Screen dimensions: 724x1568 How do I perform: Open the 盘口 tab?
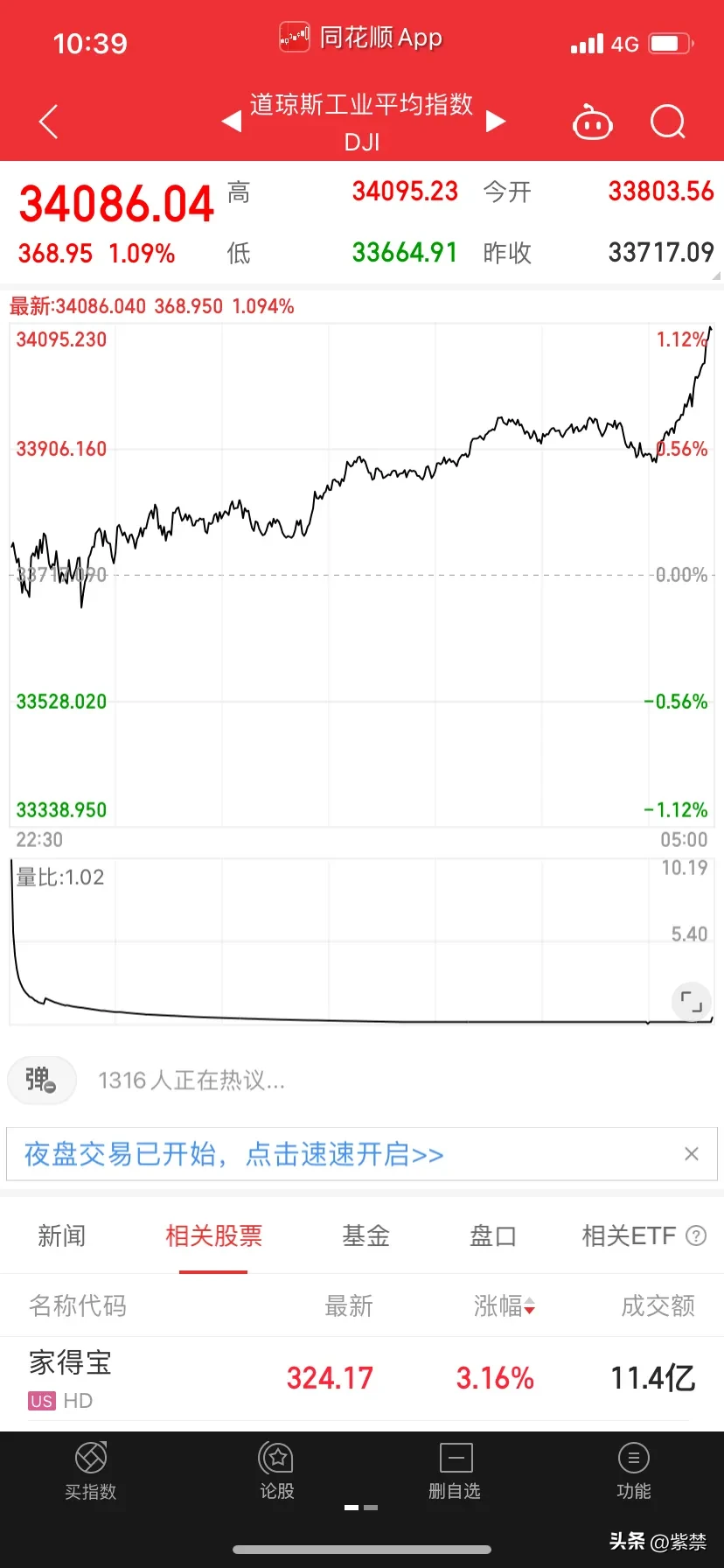(x=493, y=1235)
